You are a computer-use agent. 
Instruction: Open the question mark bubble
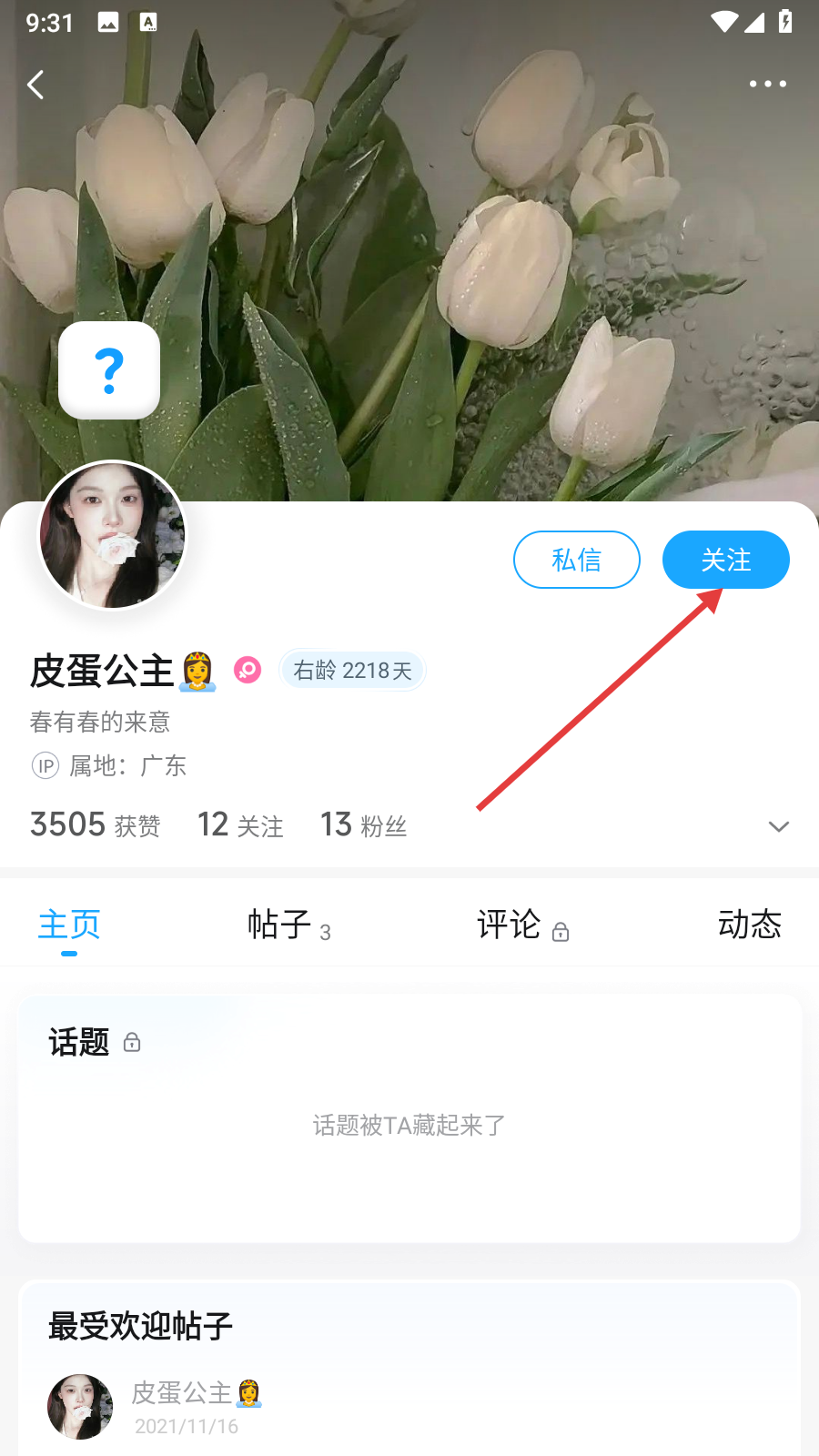(x=109, y=370)
